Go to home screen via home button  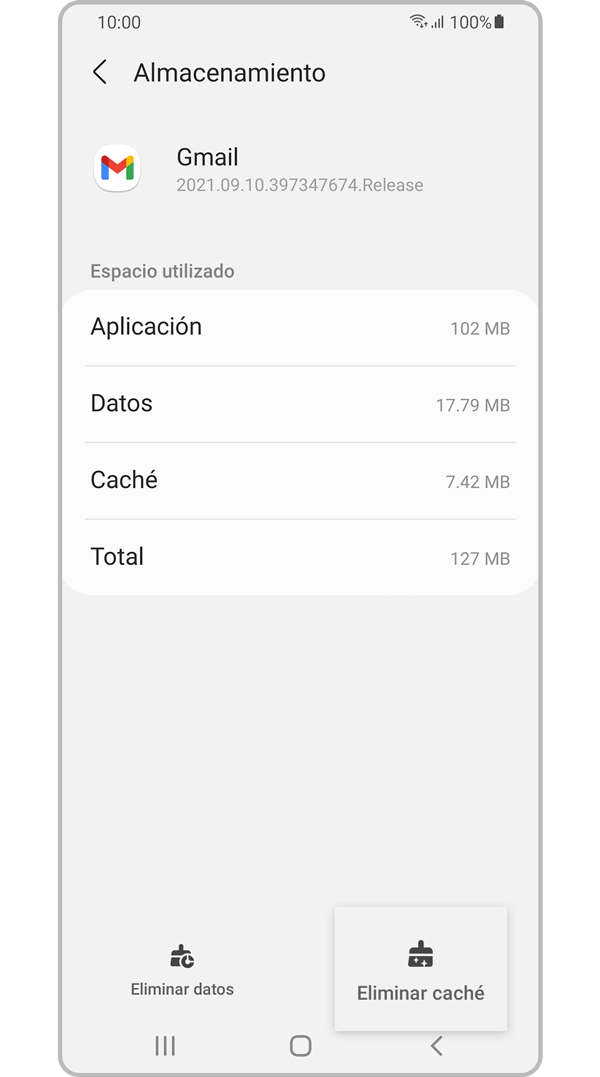[x=300, y=1046]
